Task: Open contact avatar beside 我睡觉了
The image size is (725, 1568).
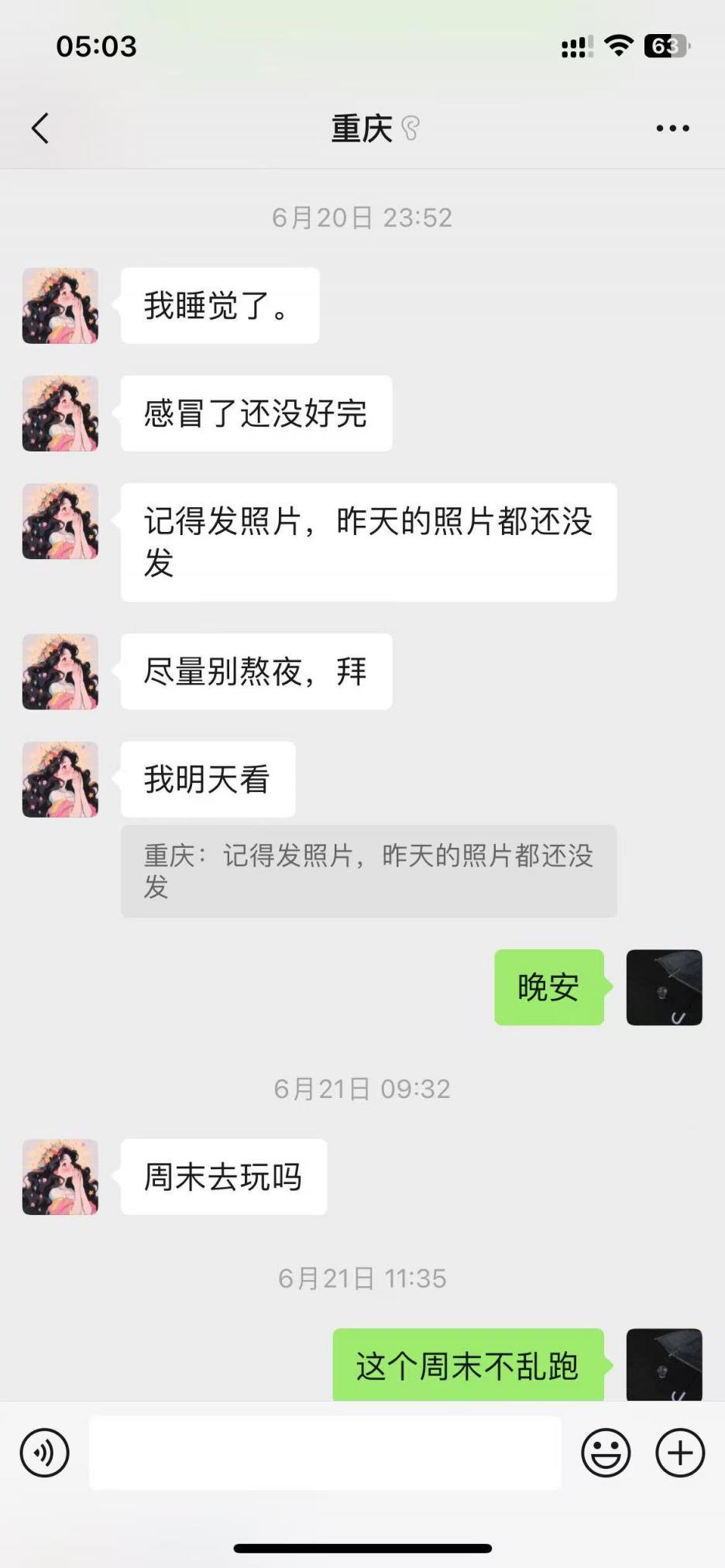Action: [x=60, y=306]
